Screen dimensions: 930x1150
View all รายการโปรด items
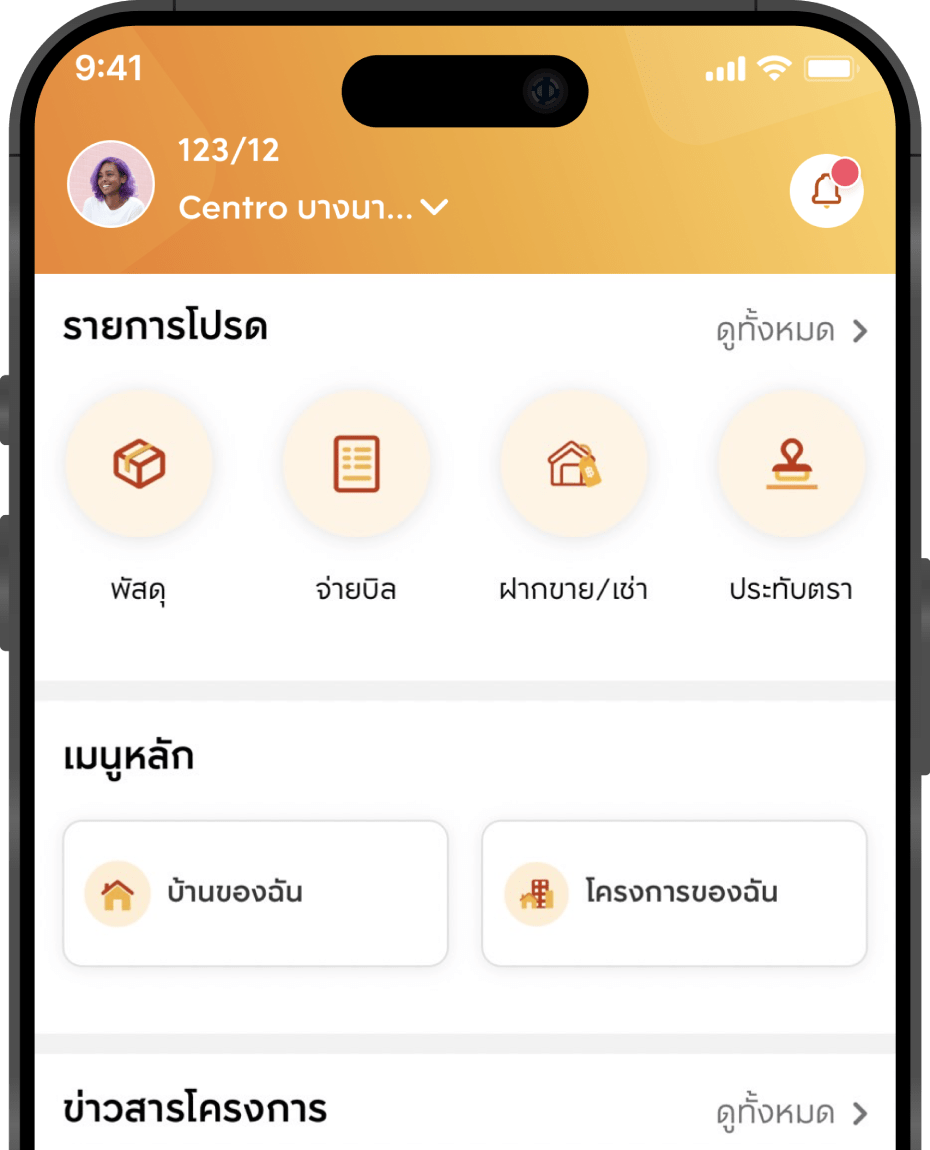point(791,331)
